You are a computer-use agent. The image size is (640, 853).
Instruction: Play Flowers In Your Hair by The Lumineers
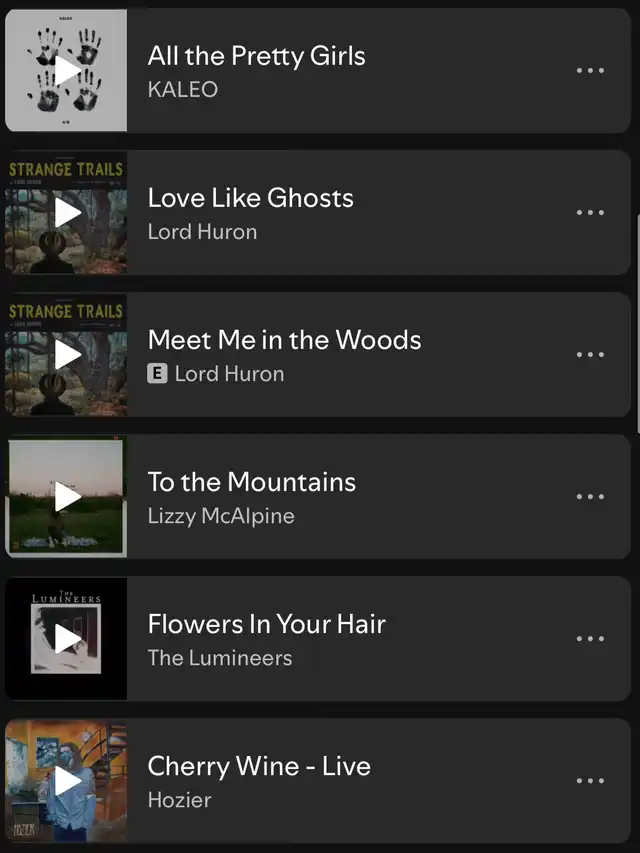pos(67,638)
